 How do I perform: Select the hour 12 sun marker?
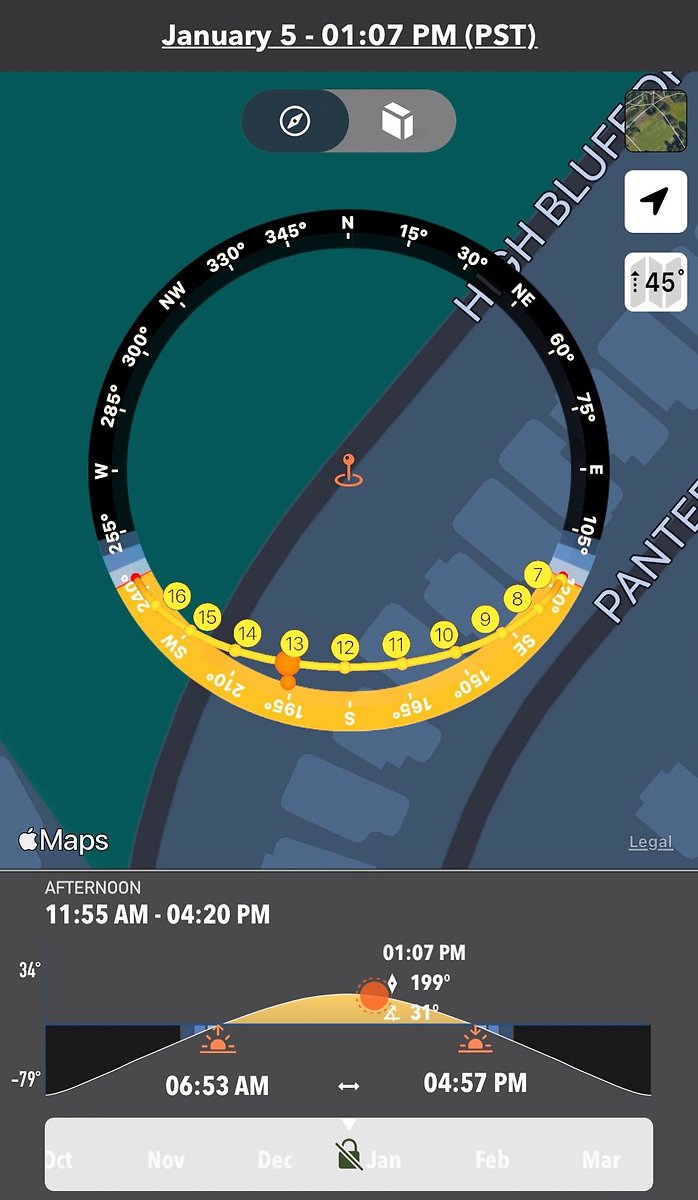(345, 648)
